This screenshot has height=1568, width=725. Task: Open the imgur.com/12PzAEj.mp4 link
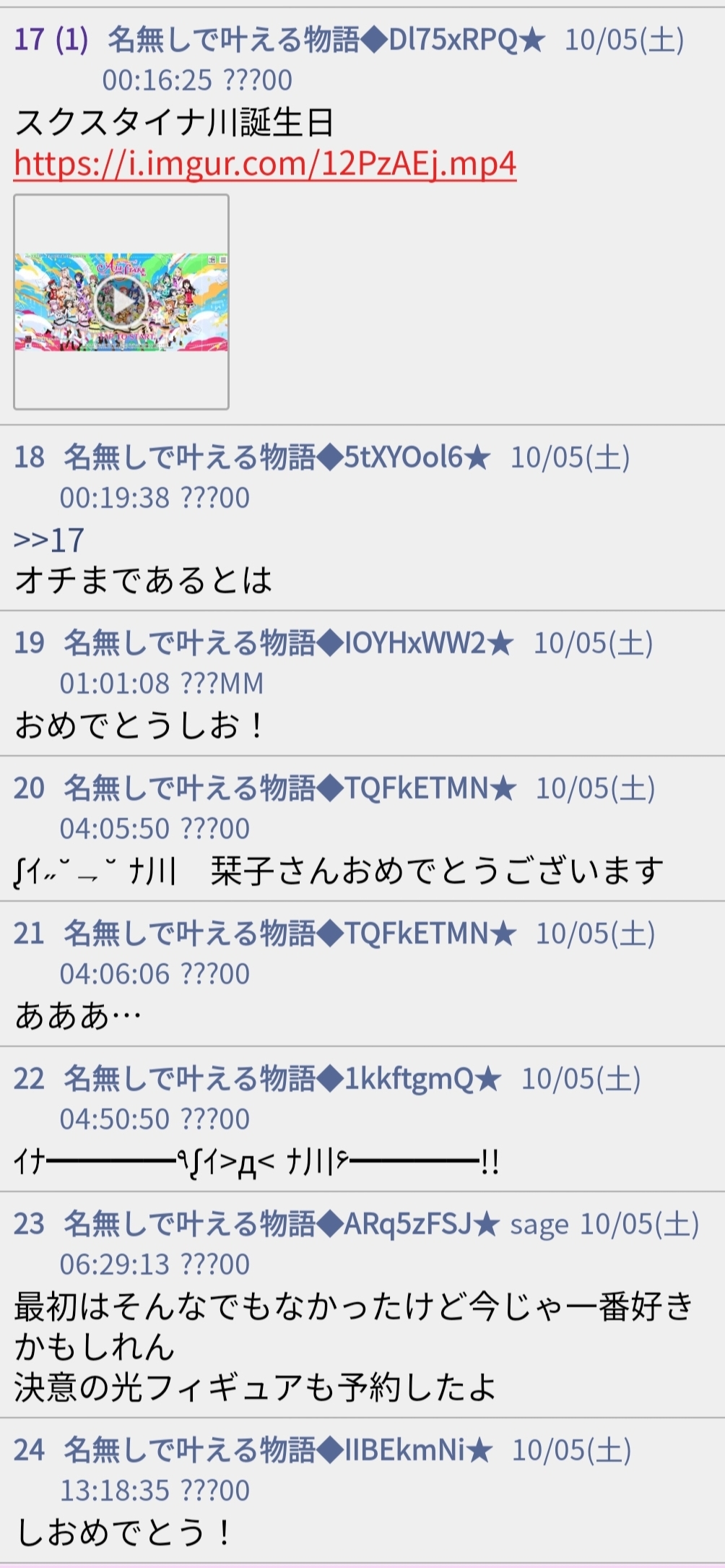pyautogui.click(x=265, y=163)
